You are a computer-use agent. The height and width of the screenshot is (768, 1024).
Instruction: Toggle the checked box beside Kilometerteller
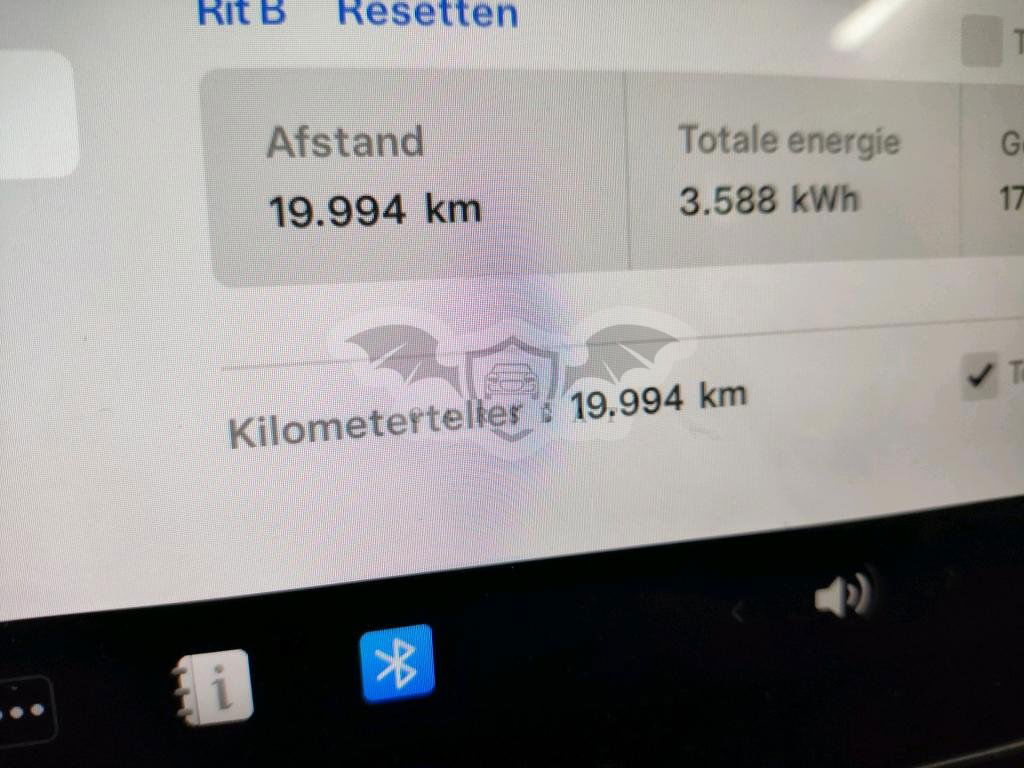(x=981, y=376)
